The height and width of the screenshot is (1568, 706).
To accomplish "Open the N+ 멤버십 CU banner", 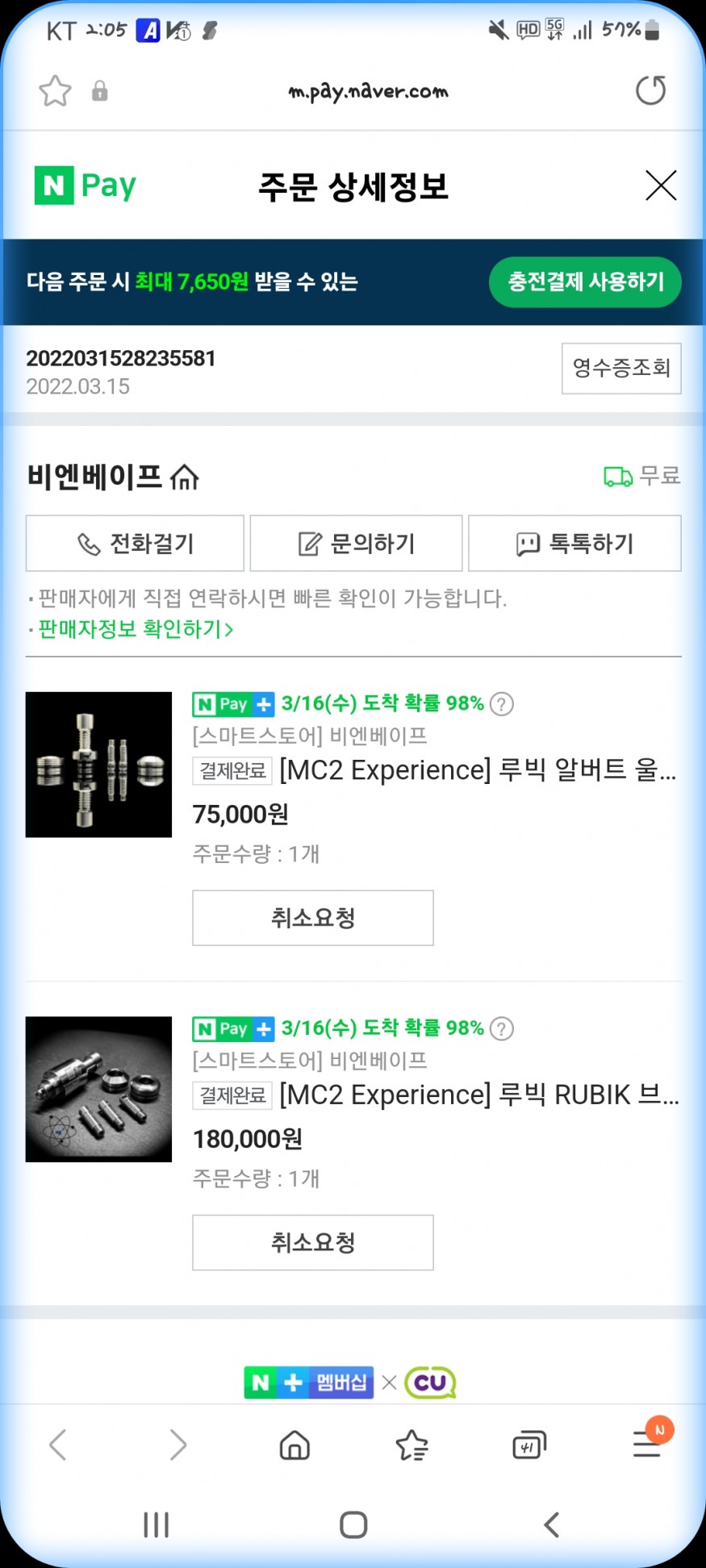I will coord(350,1382).
